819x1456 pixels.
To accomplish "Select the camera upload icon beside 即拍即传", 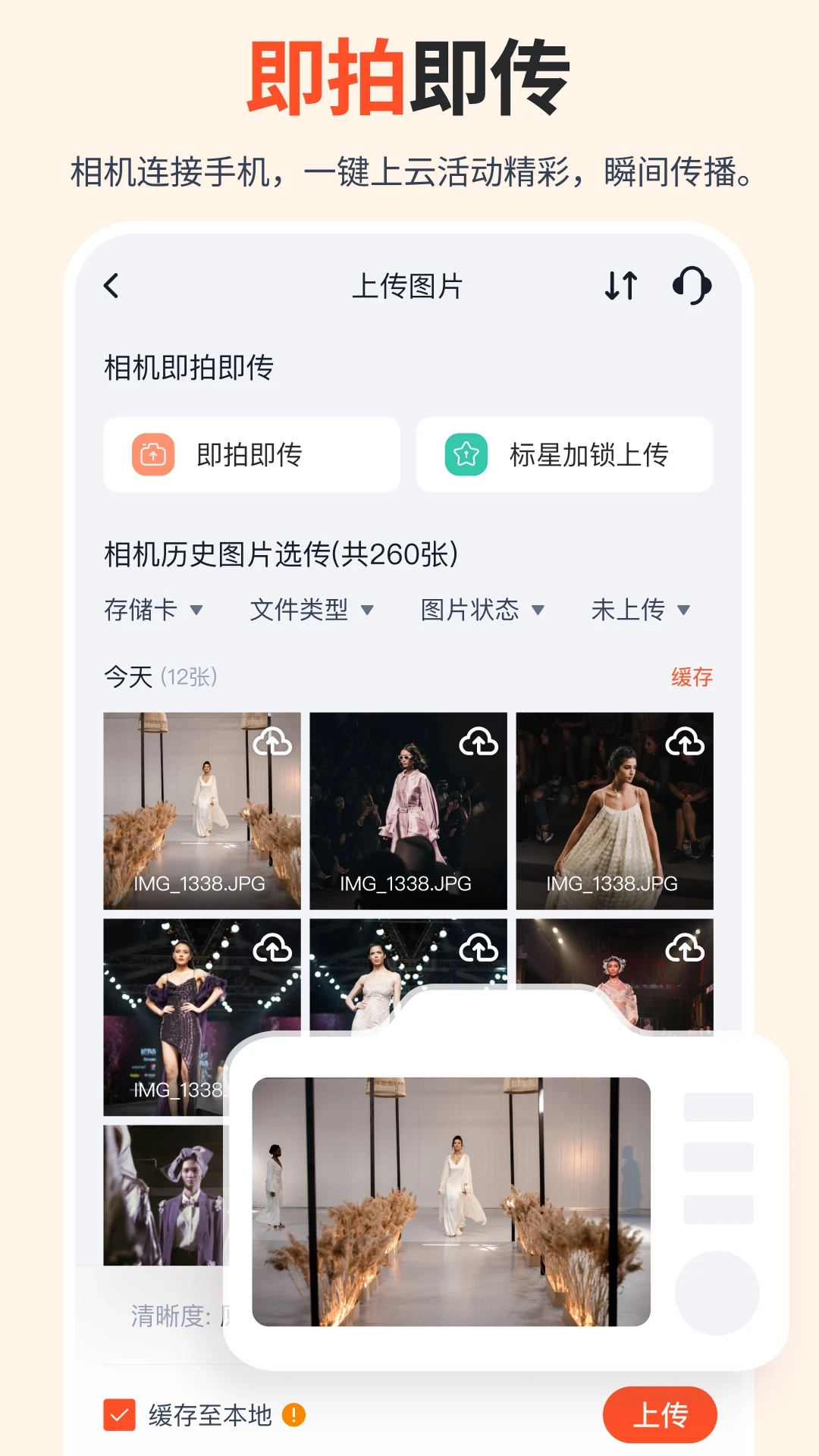I will point(153,455).
